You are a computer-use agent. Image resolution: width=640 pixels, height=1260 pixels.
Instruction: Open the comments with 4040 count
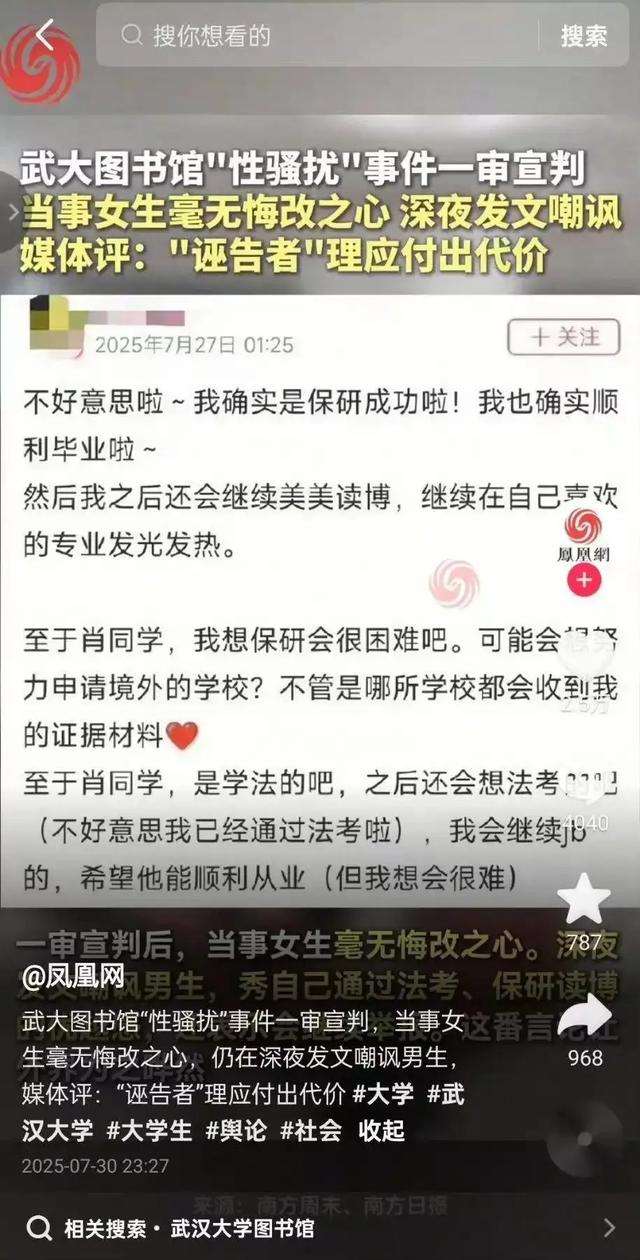[584, 790]
